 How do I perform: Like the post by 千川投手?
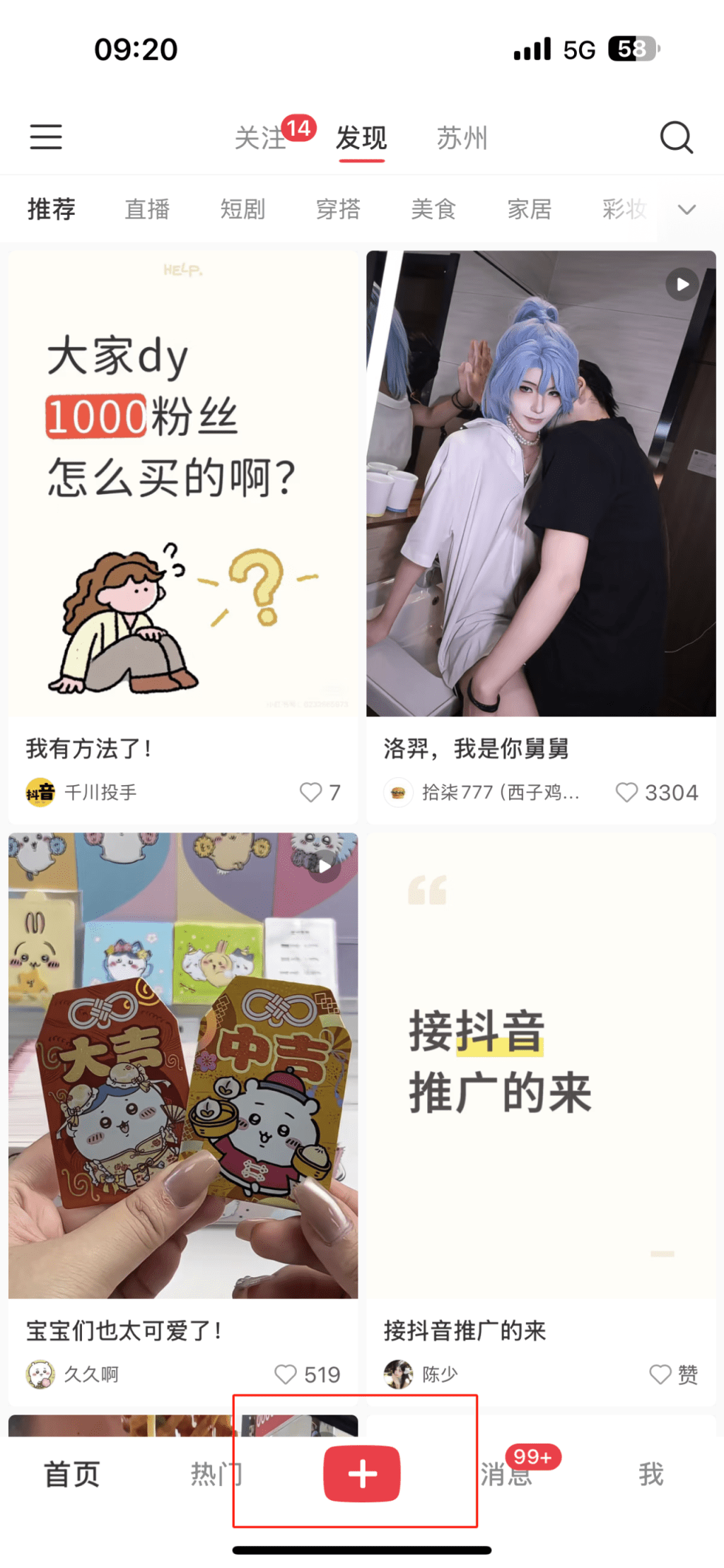[310, 792]
